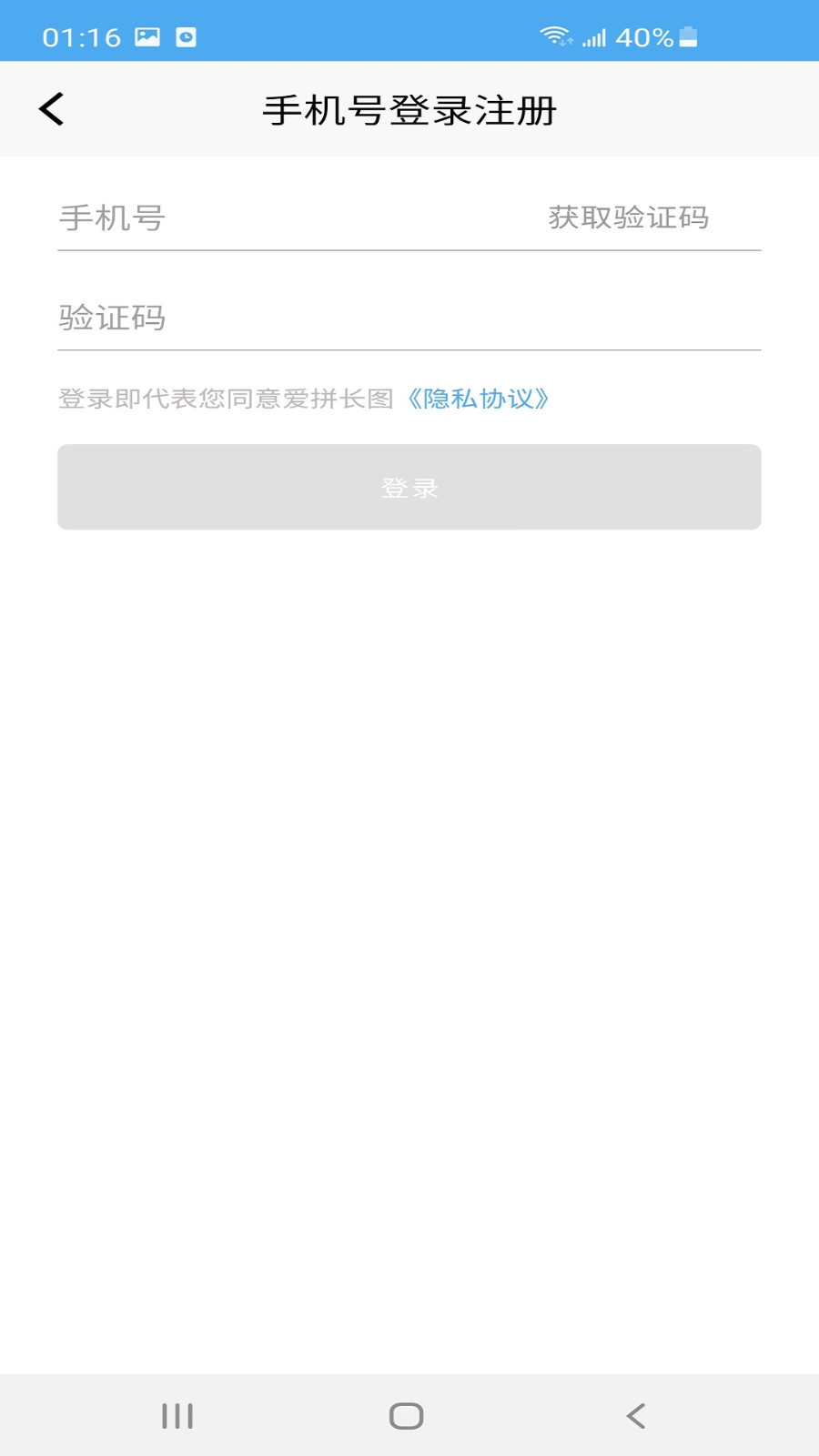819x1456 pixels.
Task: Tap the 登录 login button
Action: [x=409, y=487]
